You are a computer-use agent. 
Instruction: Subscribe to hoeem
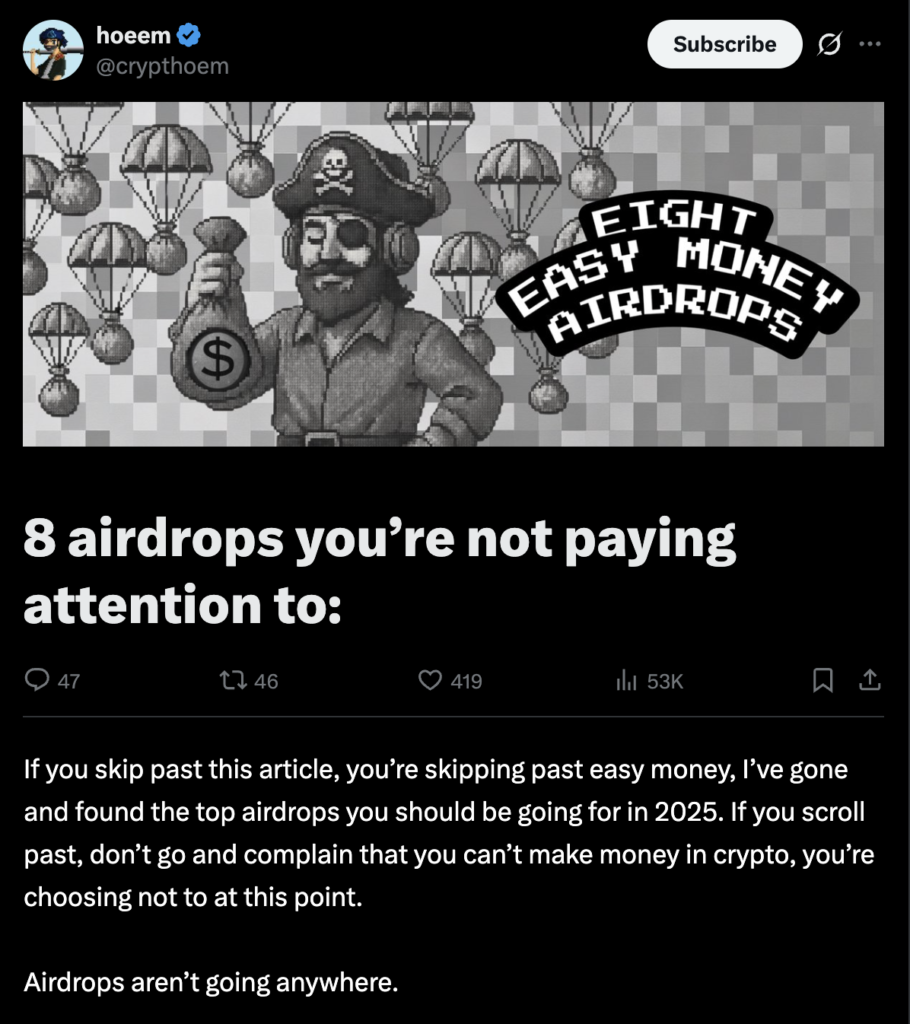(x=724, y=44)
